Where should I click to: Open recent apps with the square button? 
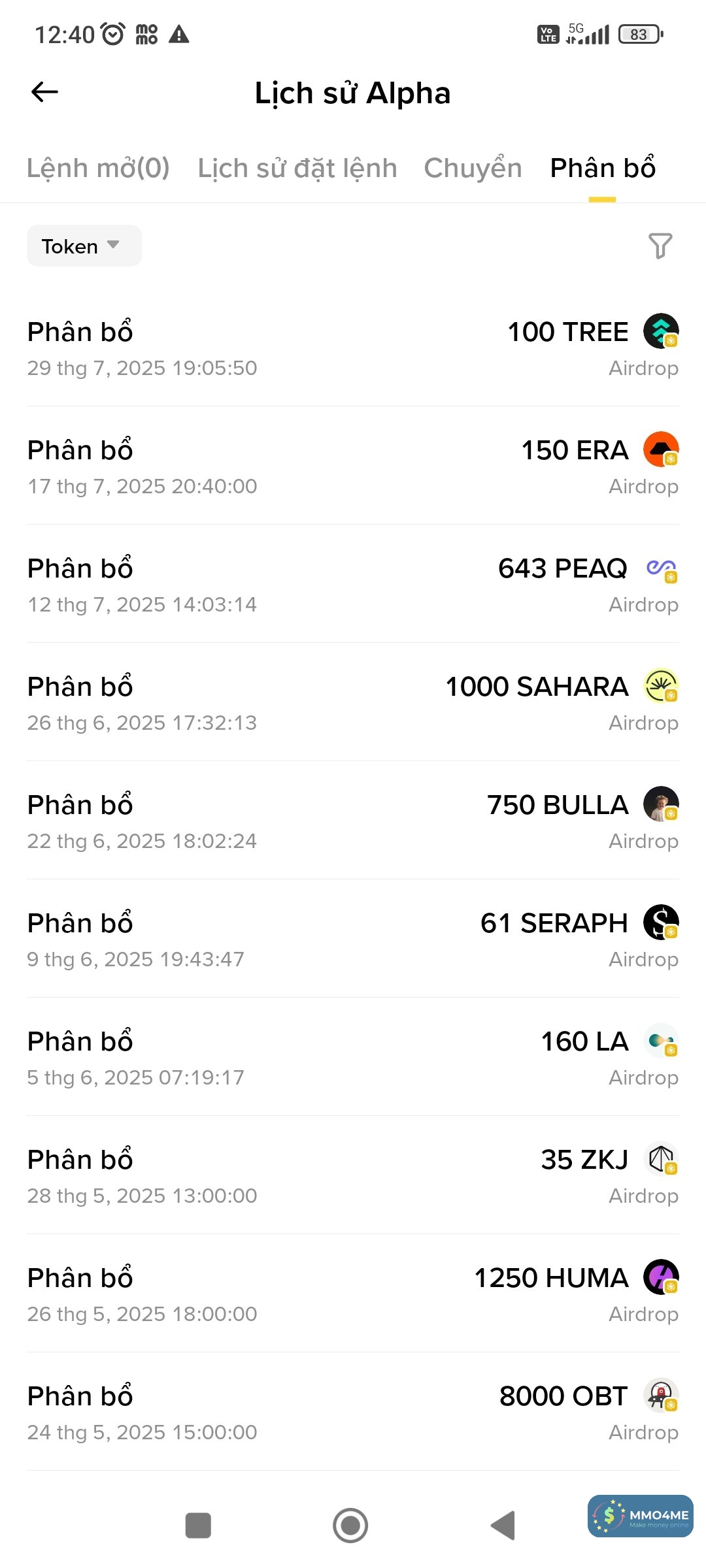pyautogui.click(x=198, y=1526)
